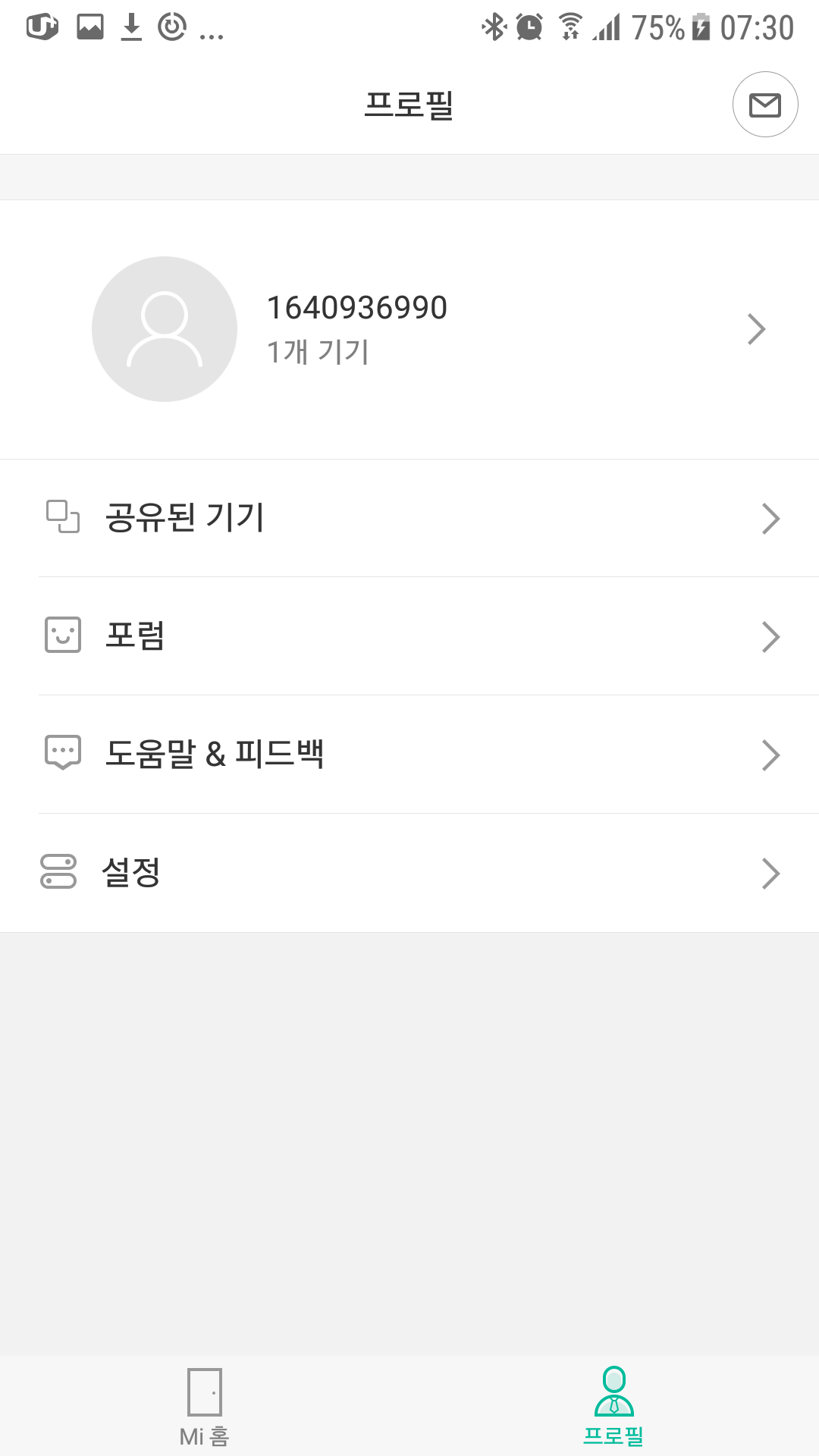Open 도움말 & 피드백
Viewport: 819px width, 1456px height.
(409, 755)
